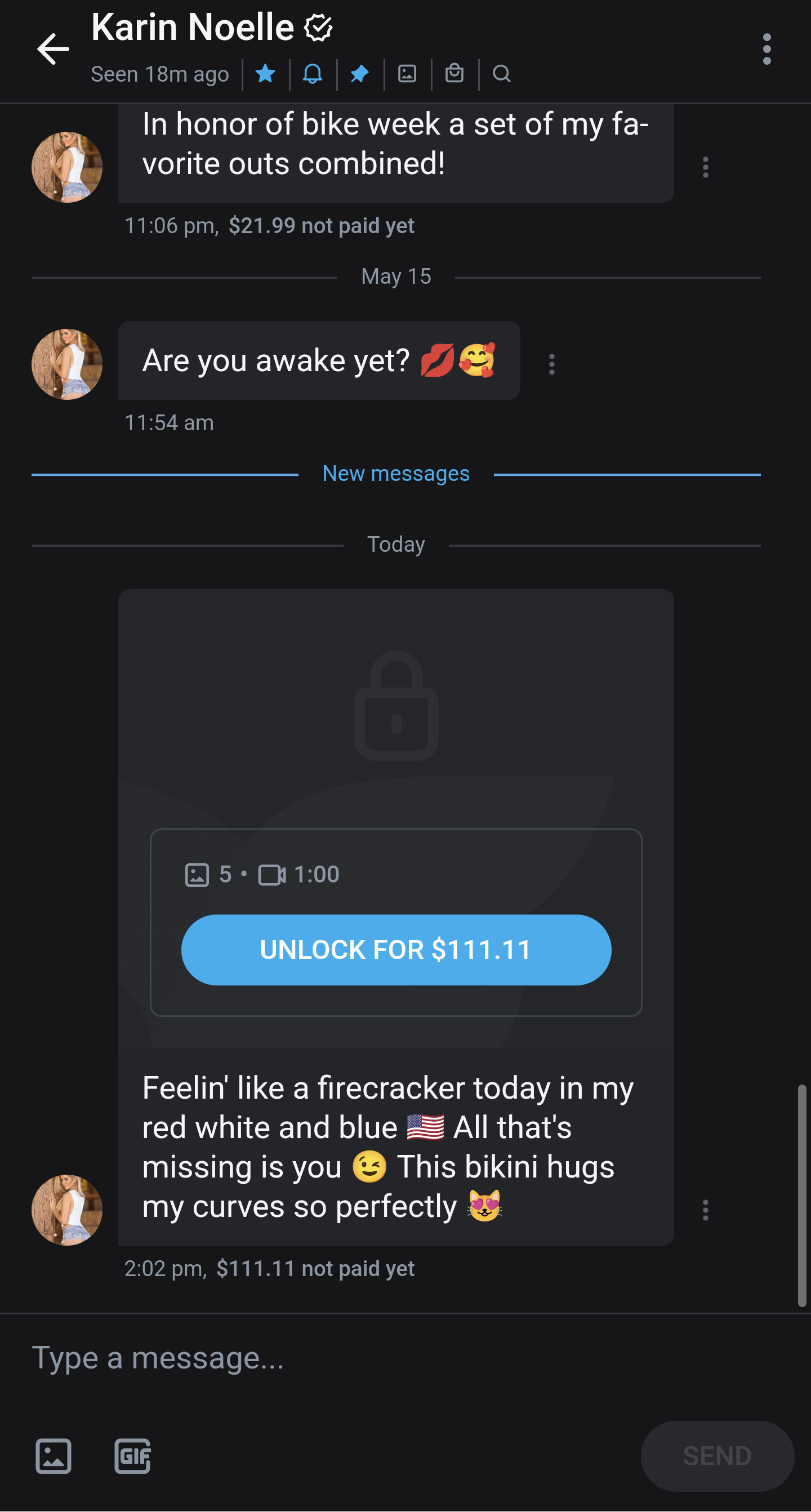Open options for the firecracker bikini message

tap(705, 1210)
